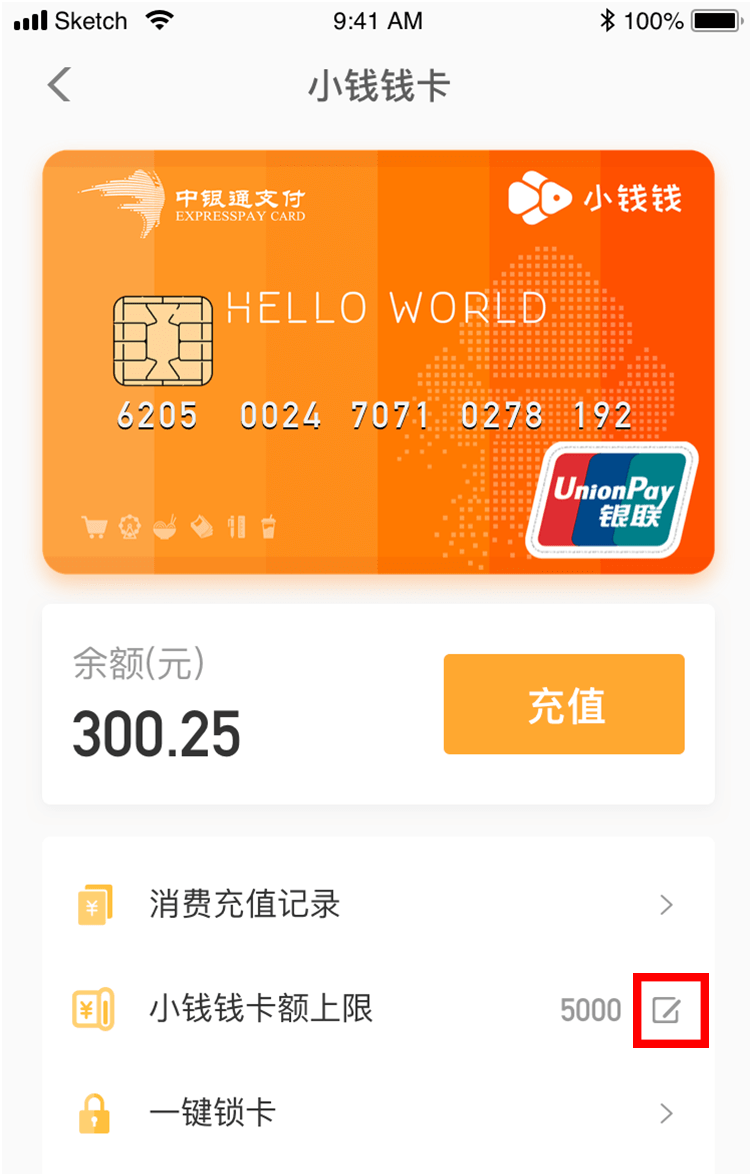This screenshot has width=750, height=1174.
Task: Tap the padlock icon beside 一键锁卡
Action: [x=95, y=1113]
